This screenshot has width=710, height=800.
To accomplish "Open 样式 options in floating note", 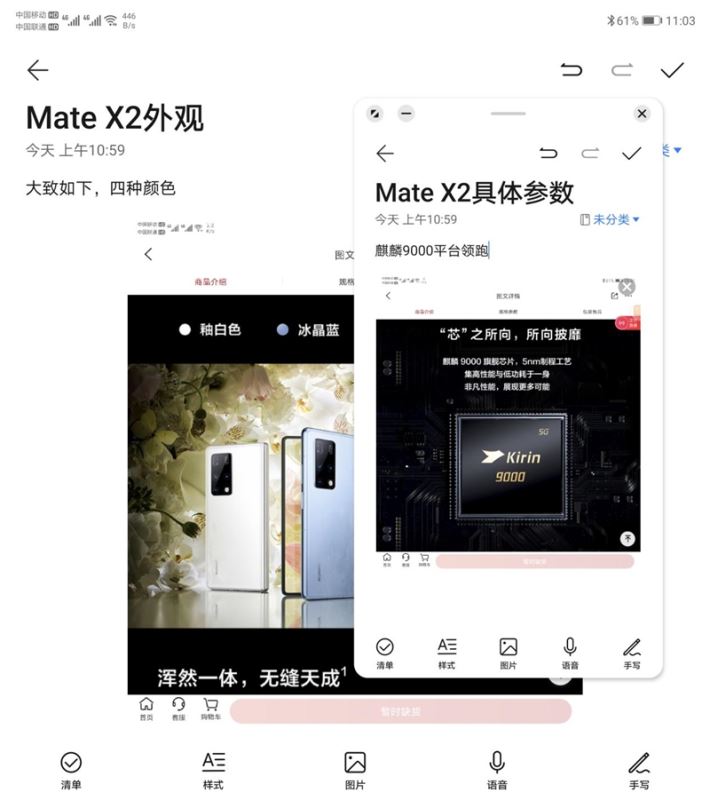I will point(447,653).
